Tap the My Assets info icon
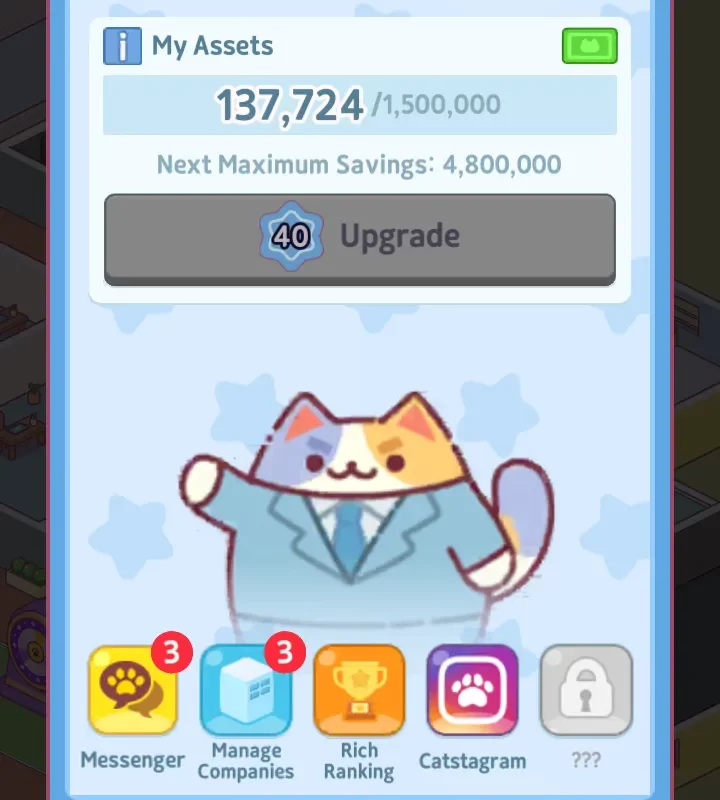 coord(122,46)
